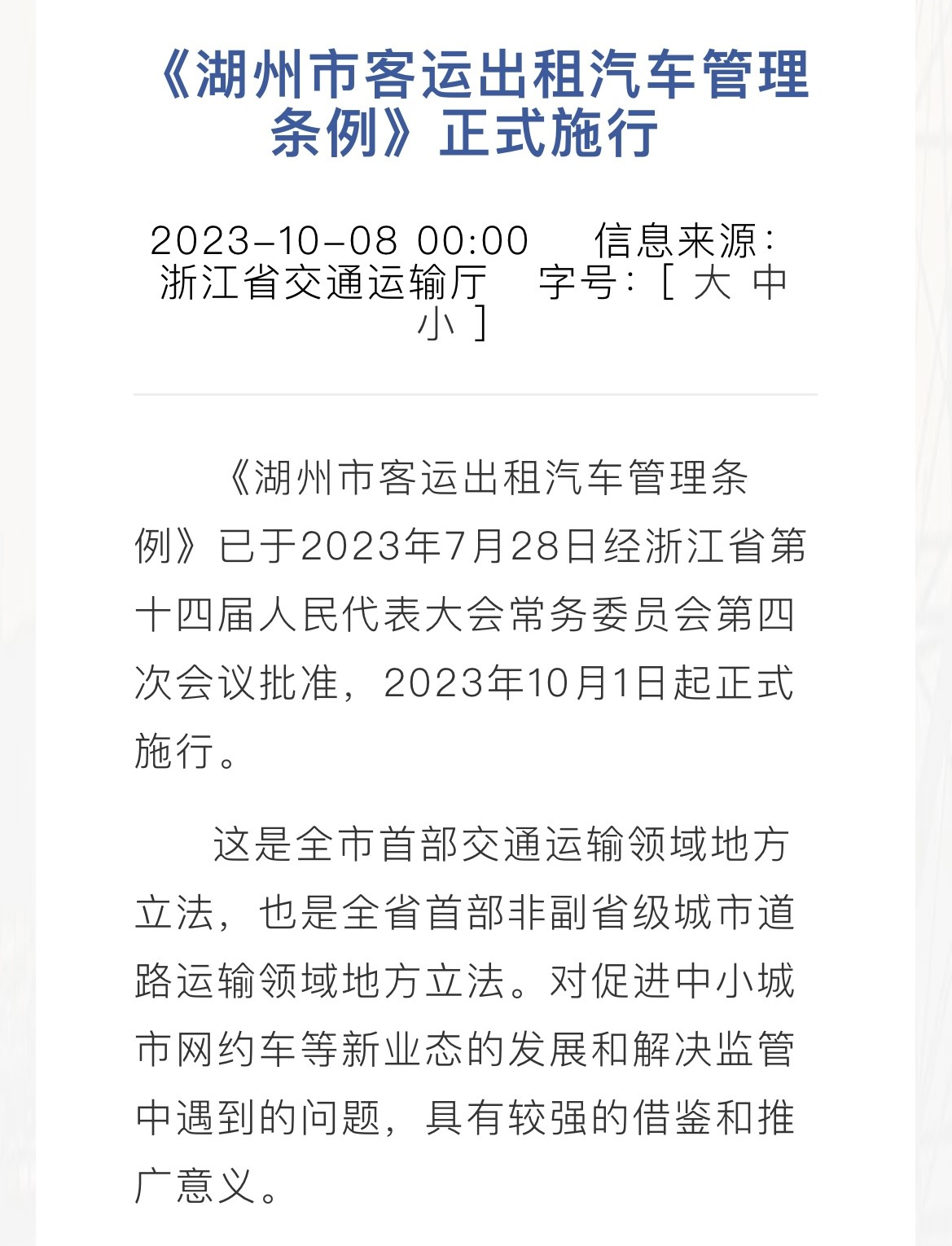This screenshot has width=952, height=1246.
Task: Set font size to 中 (medium)
Action: pyautogui.click(x=769, y=283)
